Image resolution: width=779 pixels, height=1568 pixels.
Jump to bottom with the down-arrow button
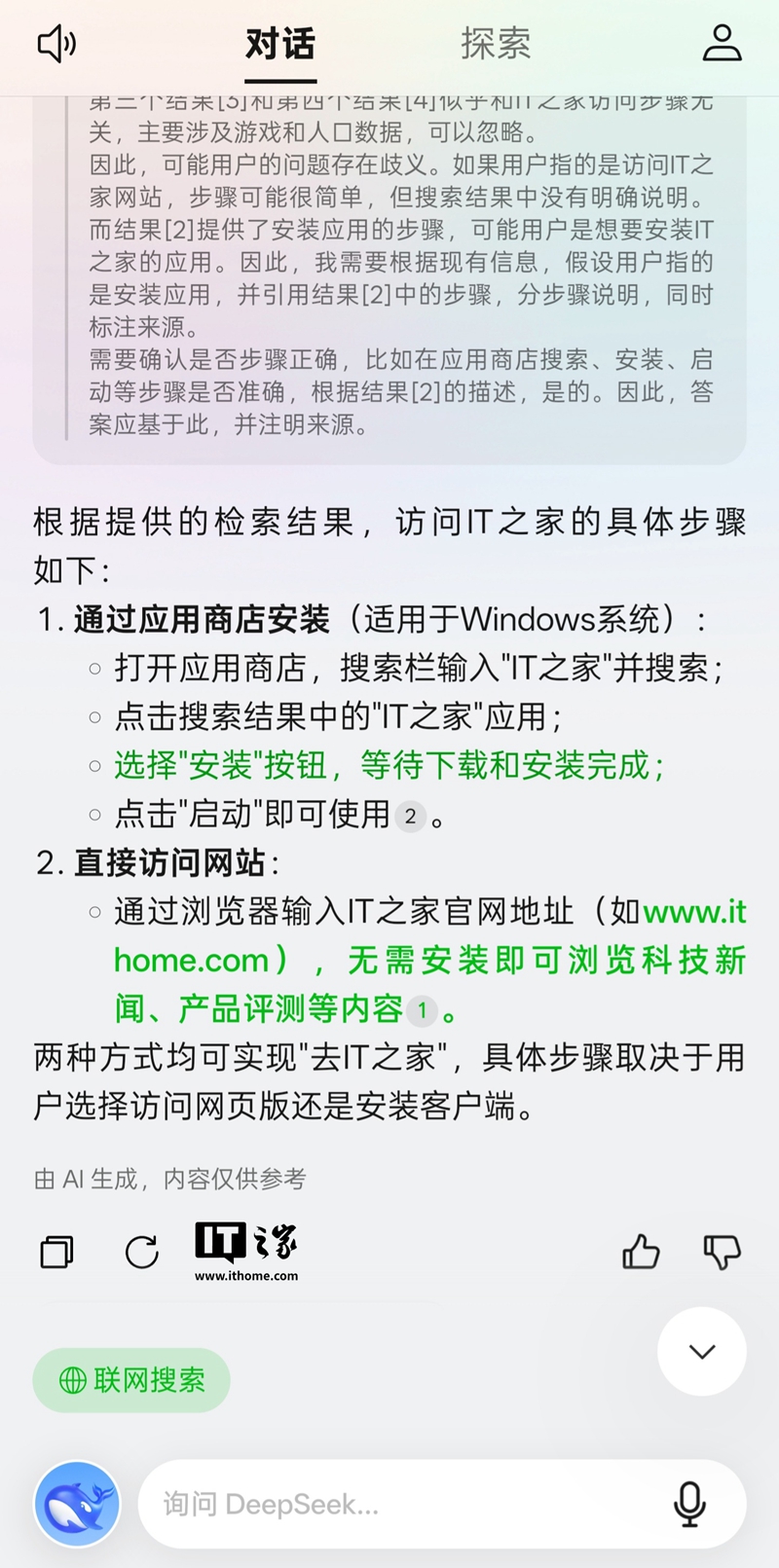pos(702,1351)
